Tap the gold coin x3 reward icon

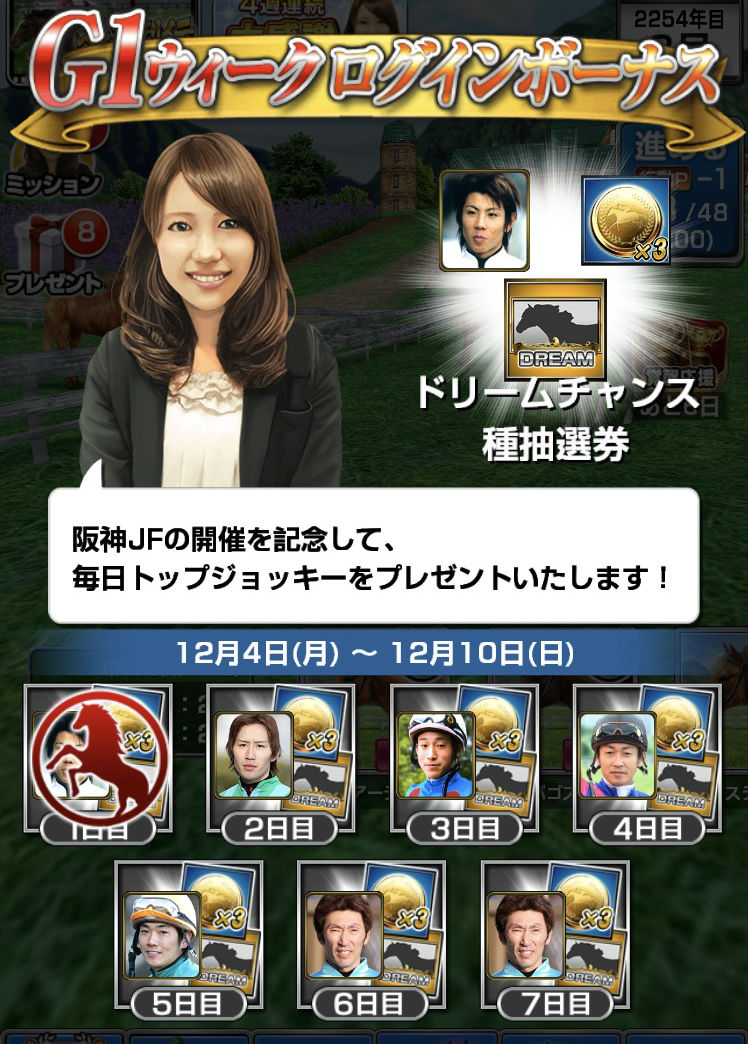[624, 220]
